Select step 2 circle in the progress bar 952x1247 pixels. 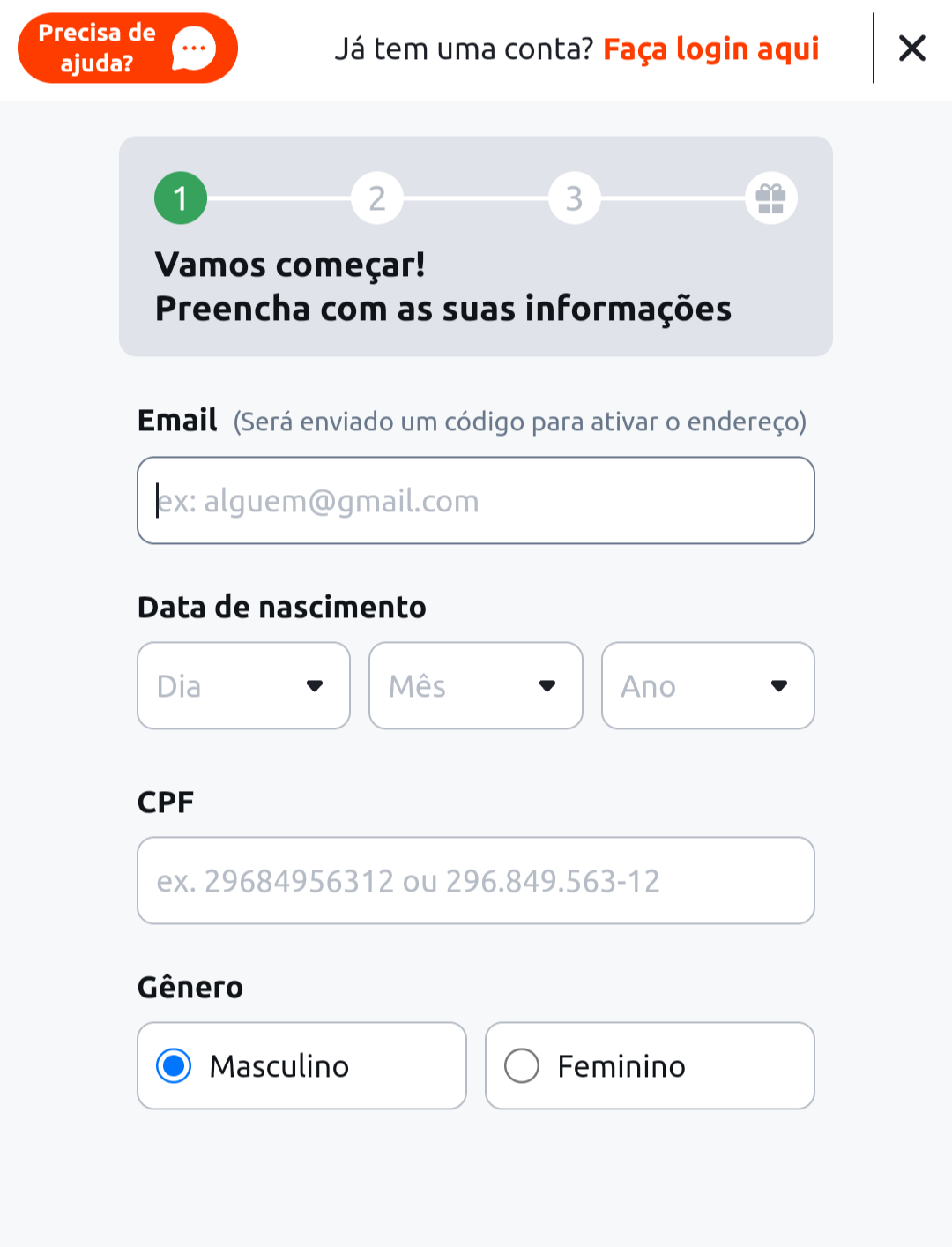coord(377,198)
